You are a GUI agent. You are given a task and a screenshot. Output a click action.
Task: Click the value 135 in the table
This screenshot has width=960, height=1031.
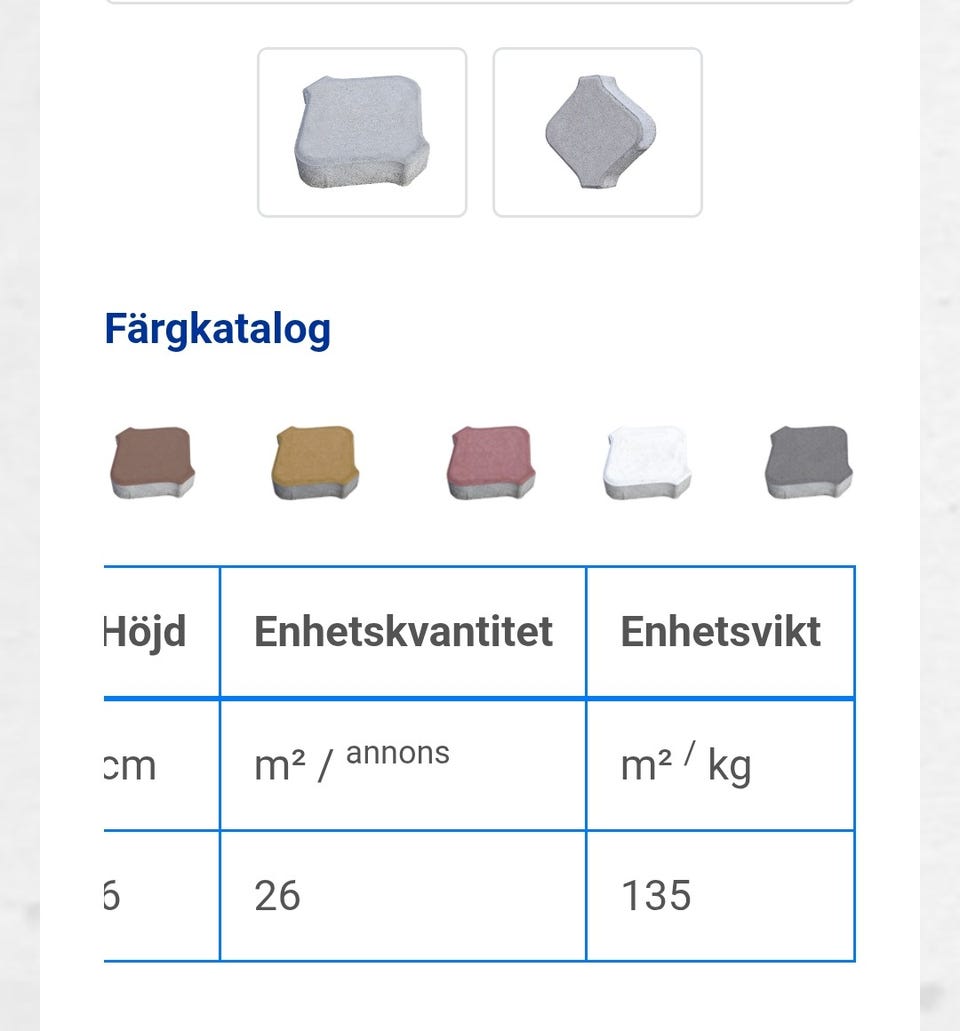click(656, 895)
